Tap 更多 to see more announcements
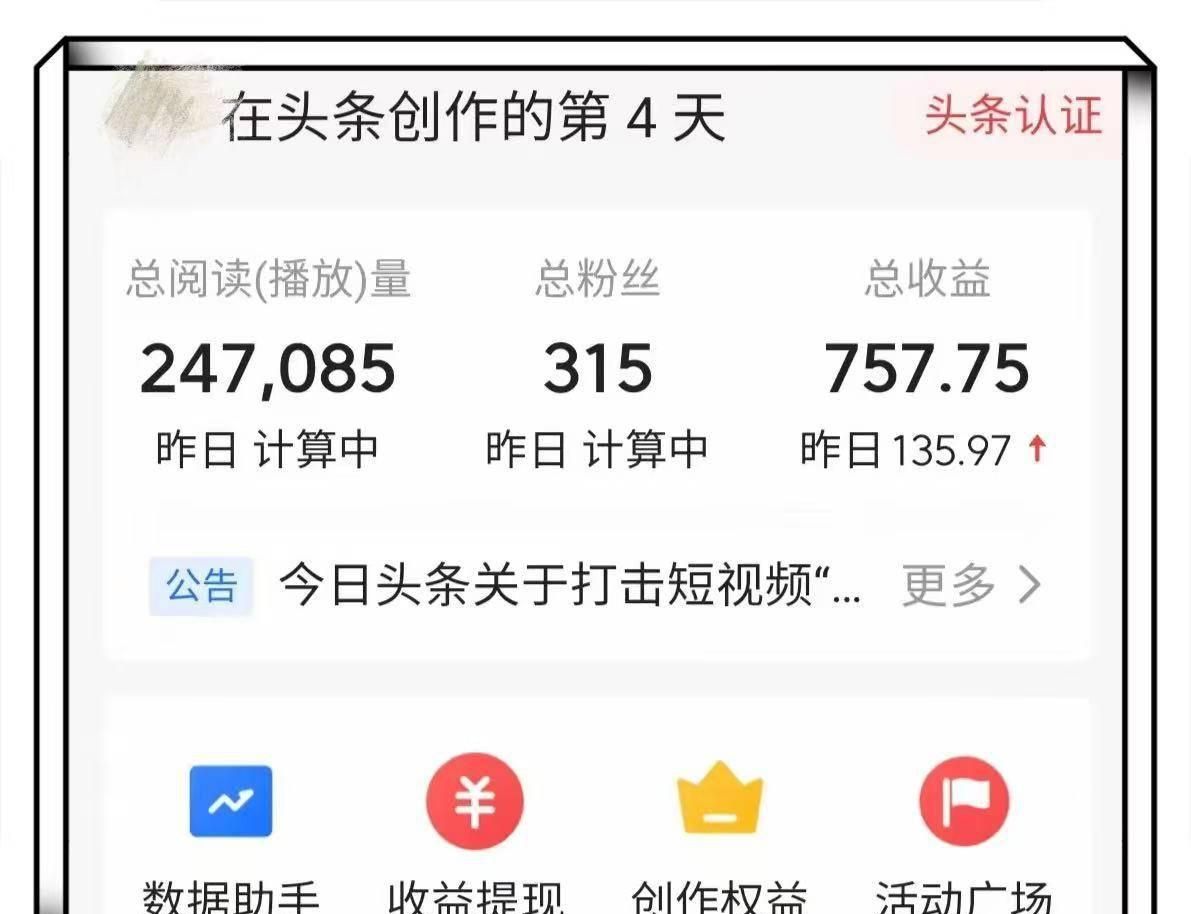The image size is (1191, 914). 970,585
